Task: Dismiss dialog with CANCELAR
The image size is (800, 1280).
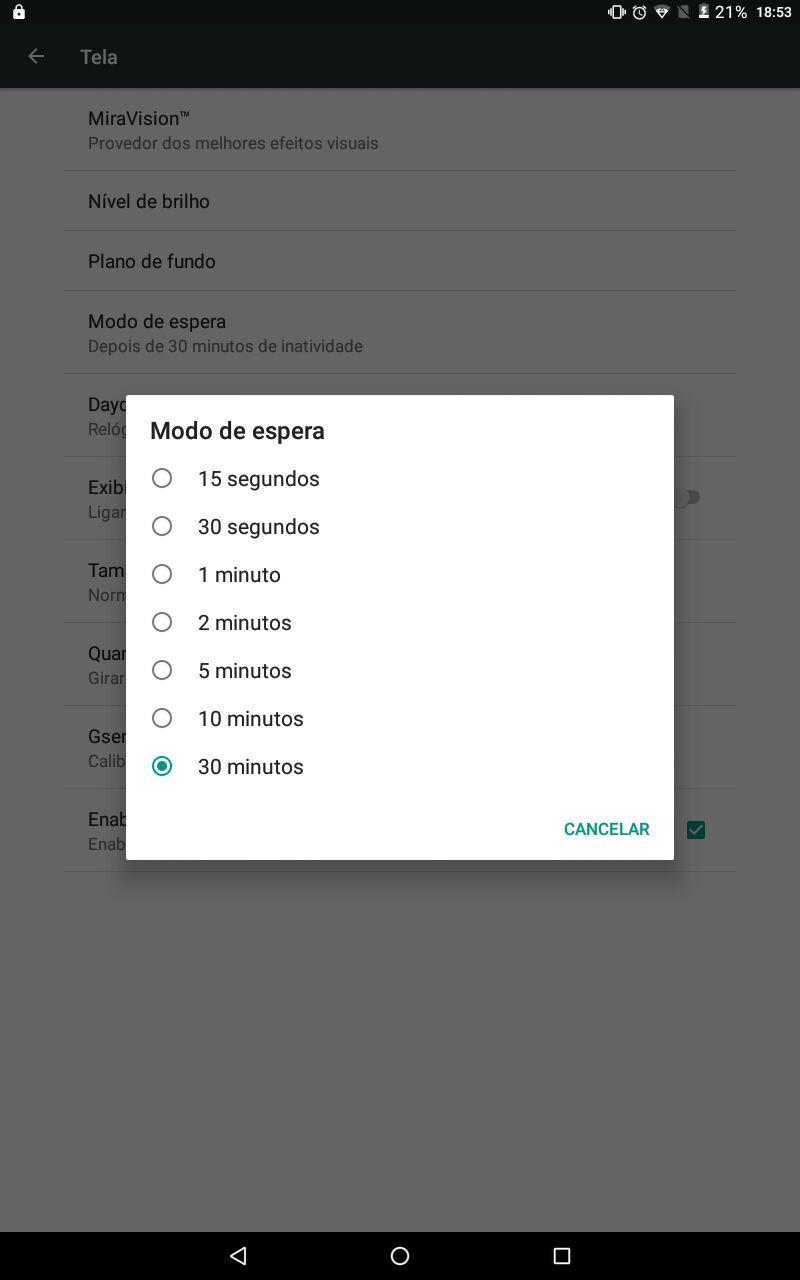Action: click(606, 829)
